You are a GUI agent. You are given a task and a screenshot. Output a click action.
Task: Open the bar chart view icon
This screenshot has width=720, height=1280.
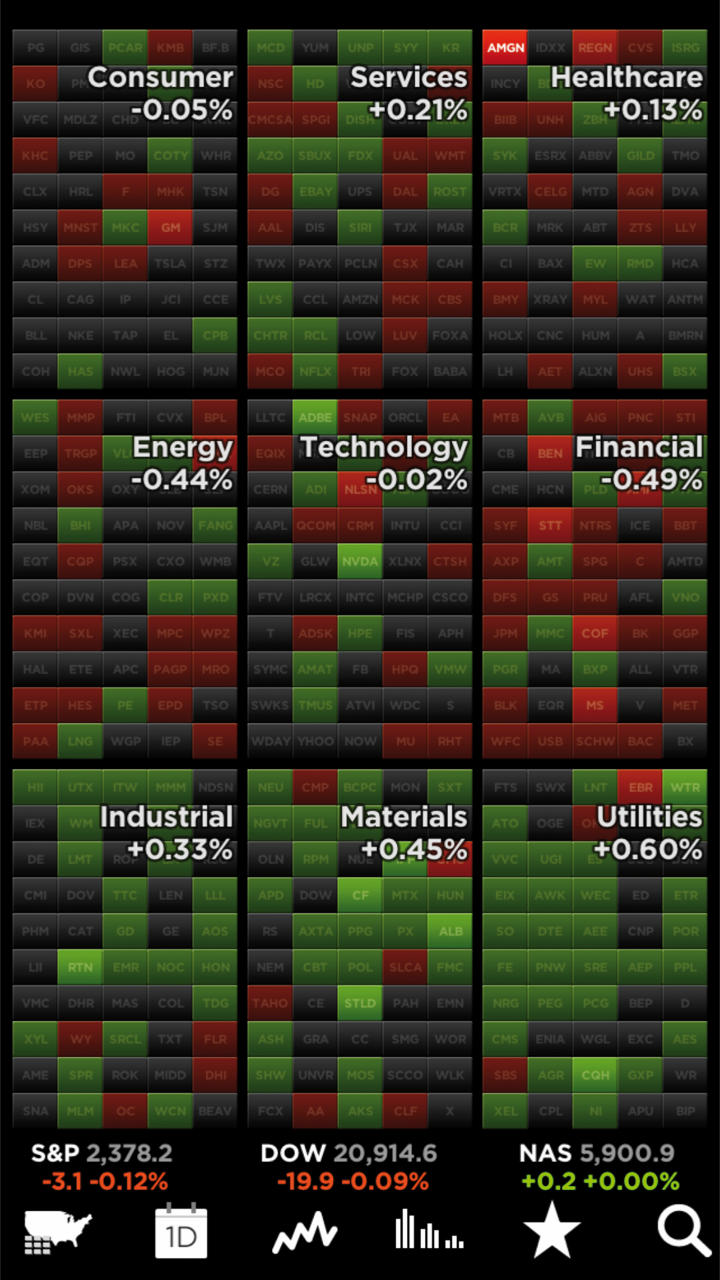pos(429,1229)
